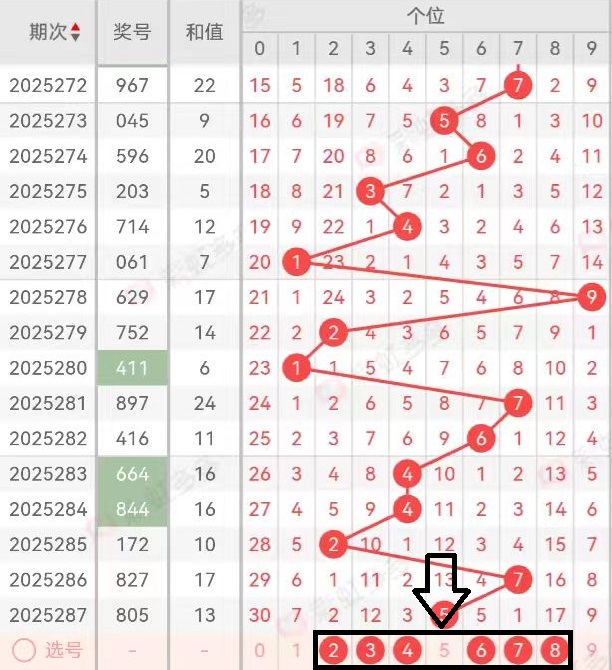The width and height of the screenshot is (612, 670).
Task: Select number 9 in the 选号 row
Action: click(x=592, y=651)
